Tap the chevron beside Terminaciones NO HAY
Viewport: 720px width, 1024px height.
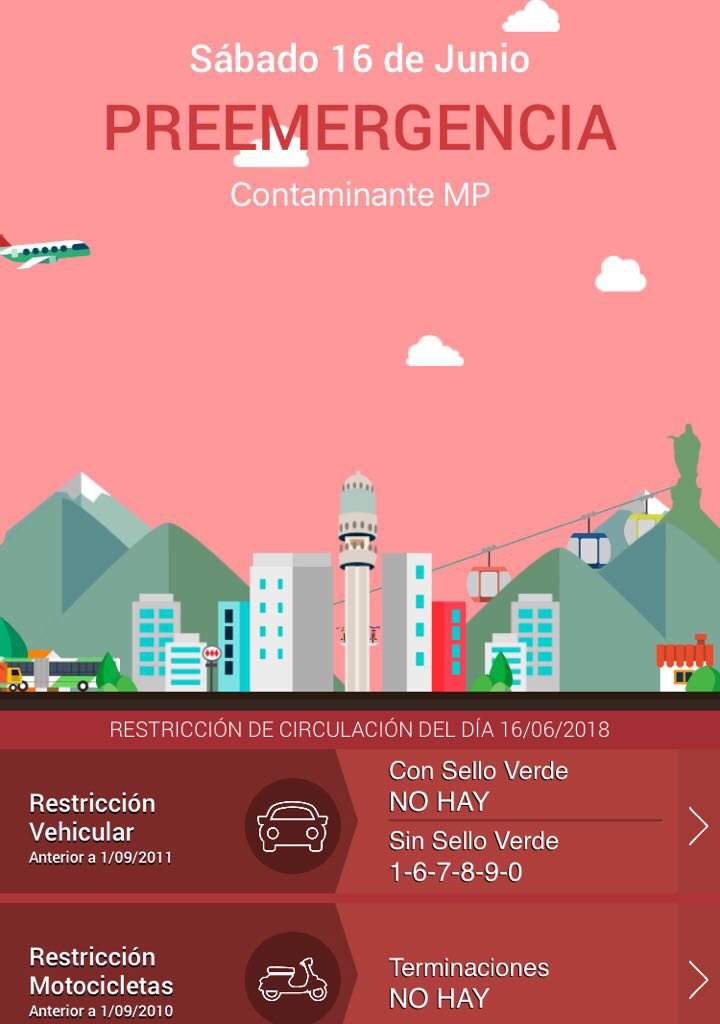pyautogui.click(x=698, y=980)
